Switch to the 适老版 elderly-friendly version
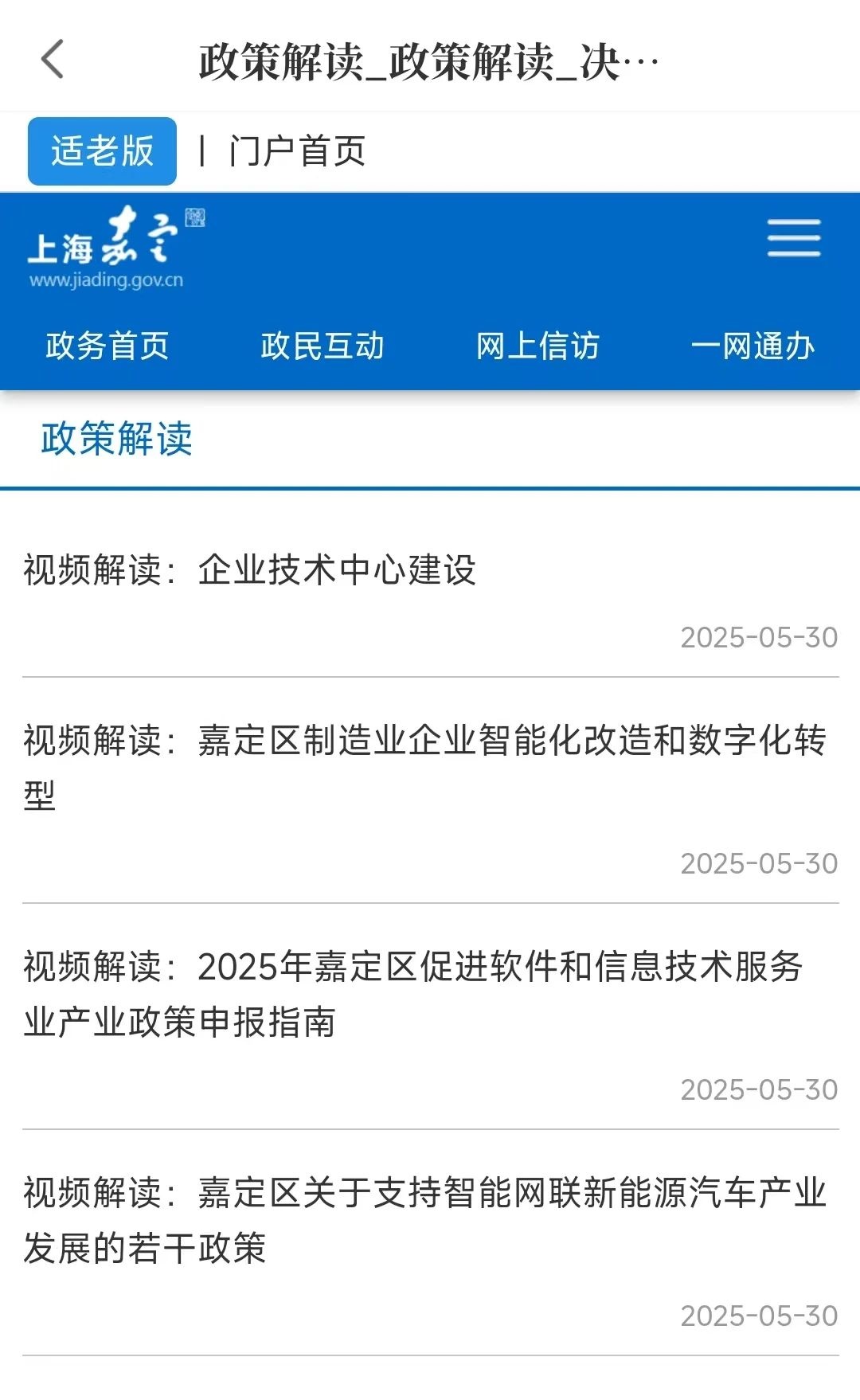Image resolution: width=860 pixels, height=1400 pixels. [102, 151]
